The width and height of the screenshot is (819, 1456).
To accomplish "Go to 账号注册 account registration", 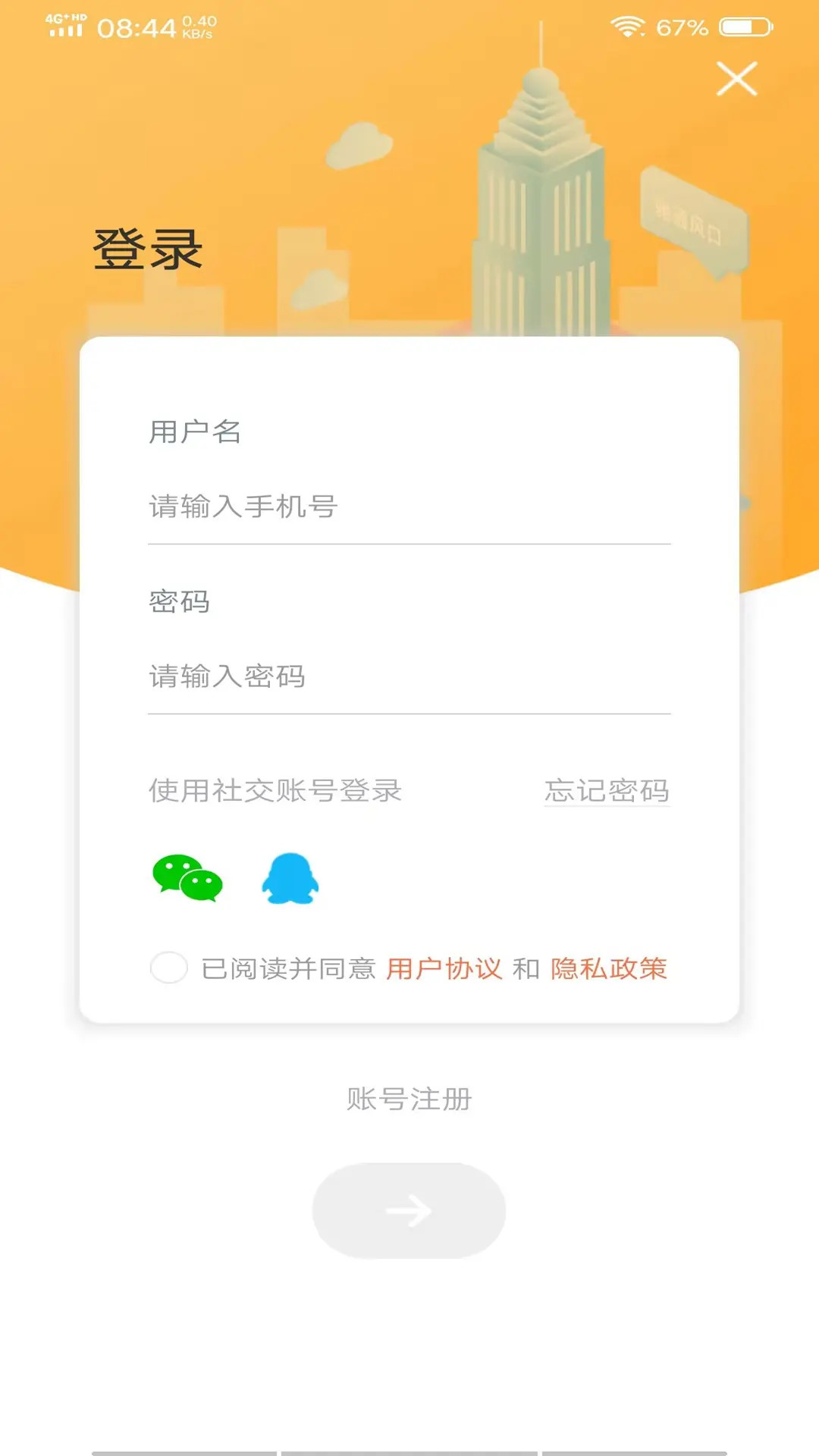I will point(409,1099).
